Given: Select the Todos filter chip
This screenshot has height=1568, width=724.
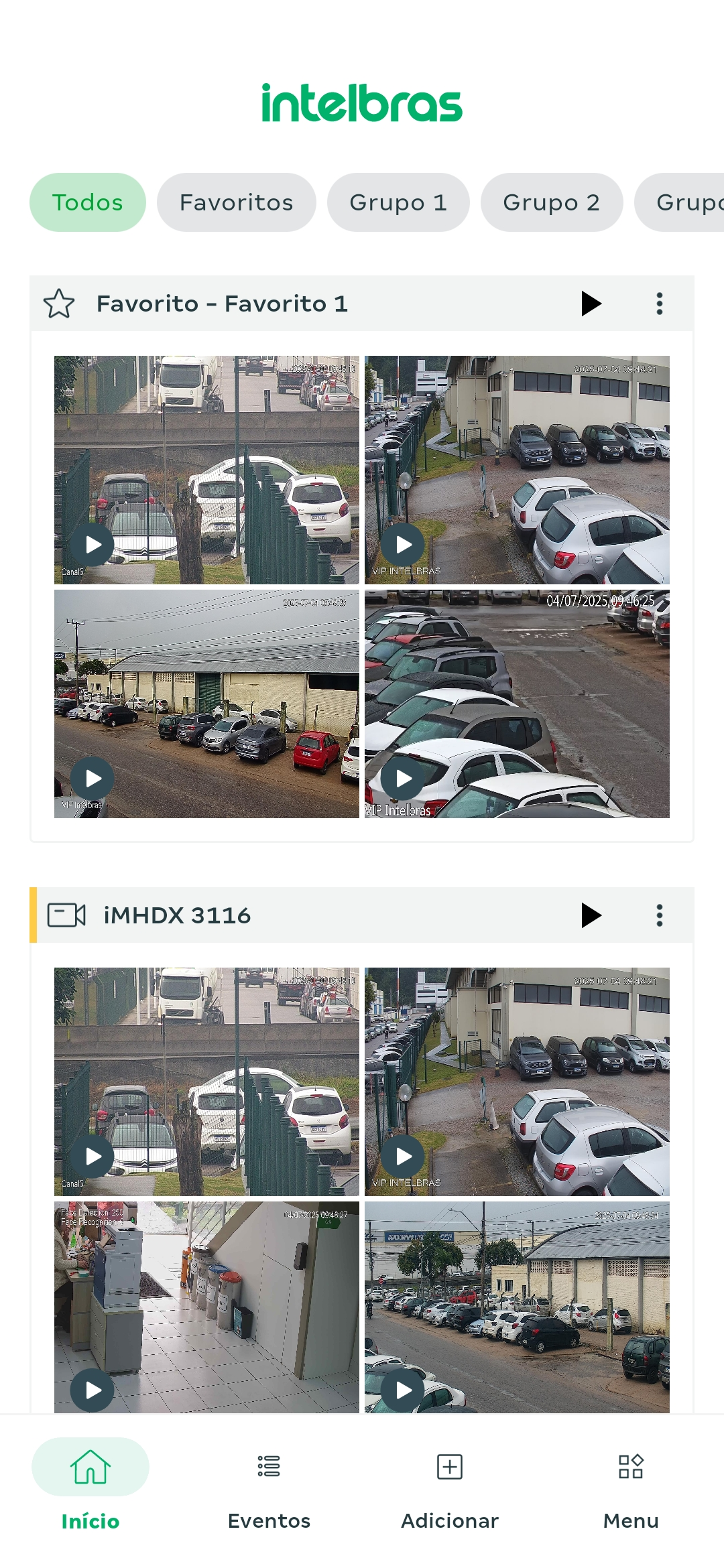Looking at the screenshot, I should pyautogui.click(x=88, y=202).
